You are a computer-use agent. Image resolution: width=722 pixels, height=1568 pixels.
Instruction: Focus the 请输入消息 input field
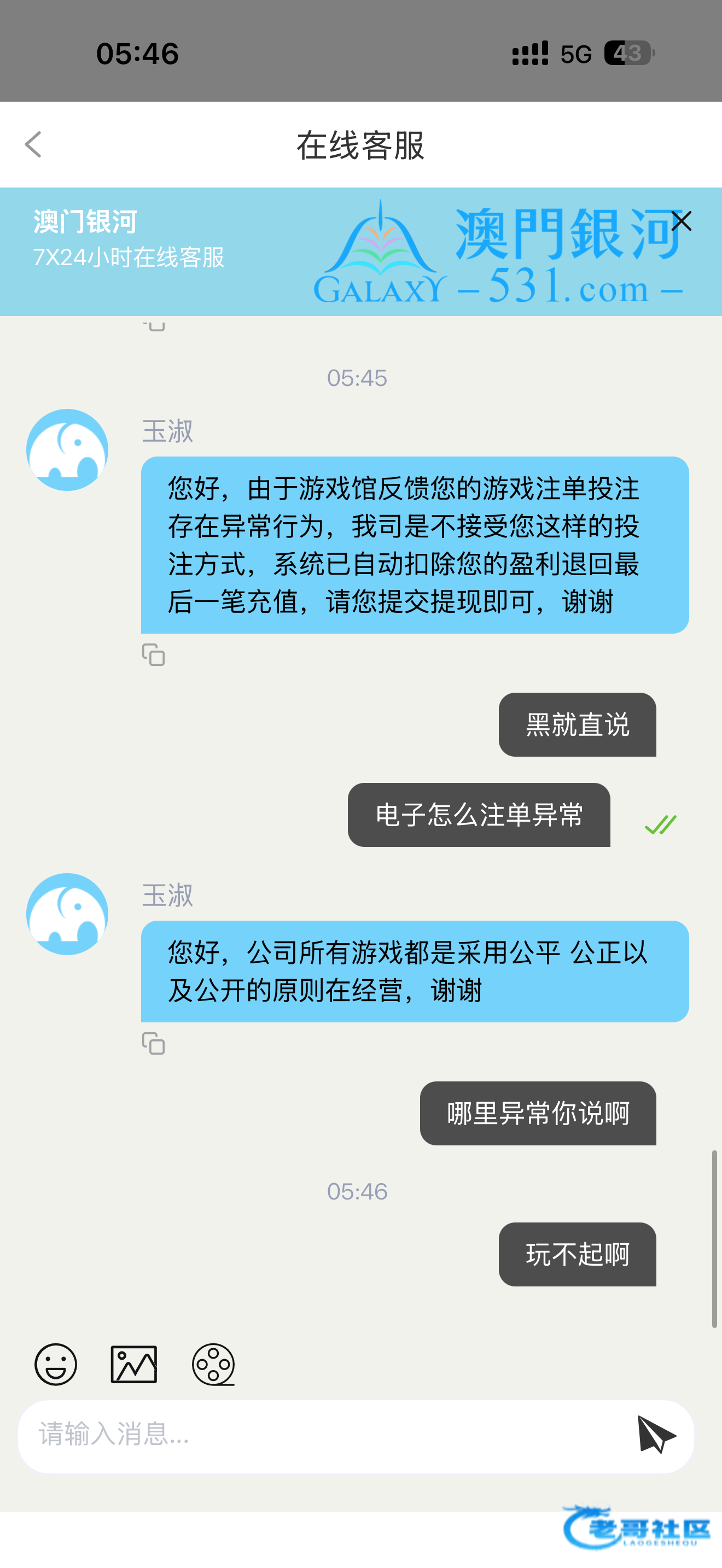click(x=329, y=1435)
